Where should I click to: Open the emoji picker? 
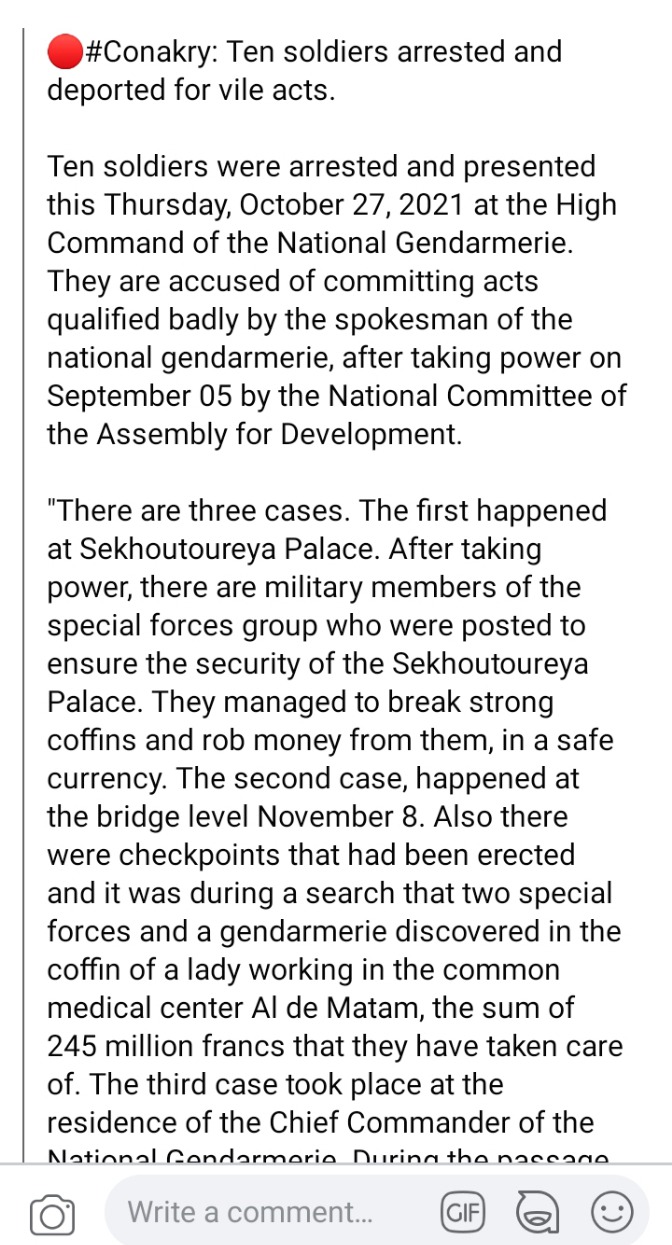pos(612,1213)
